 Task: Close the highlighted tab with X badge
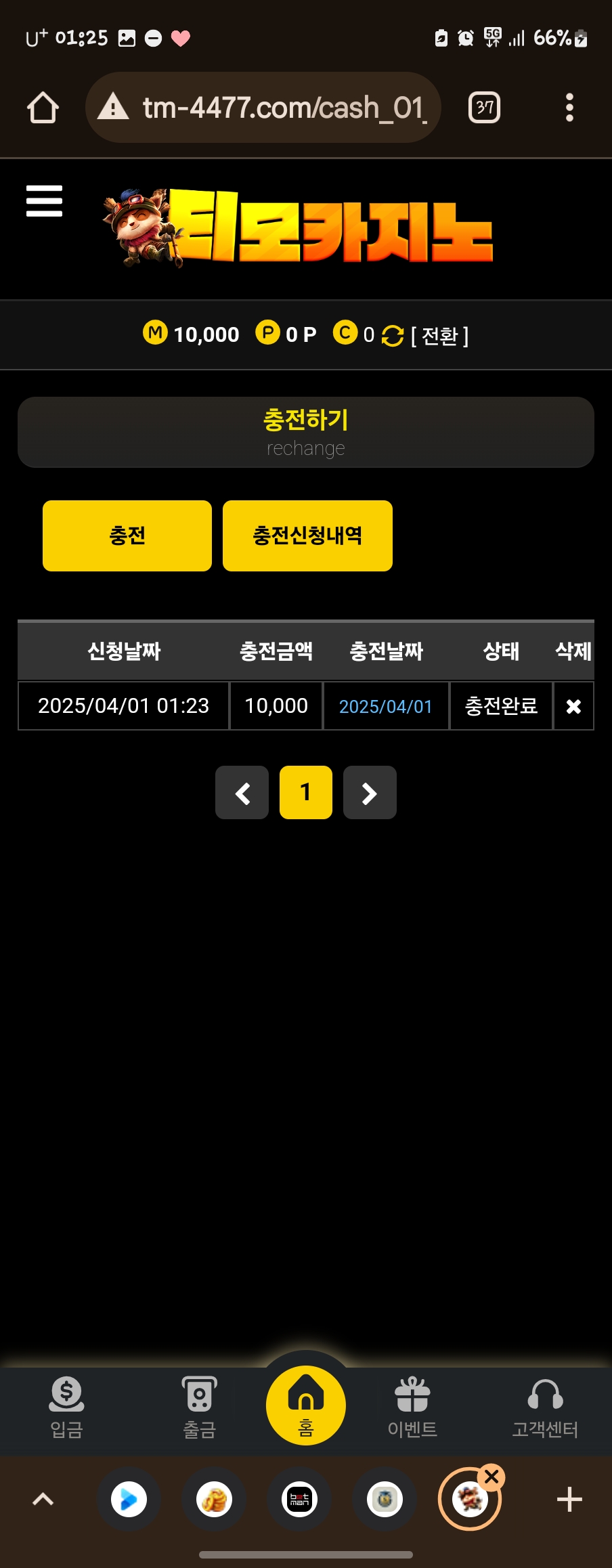(x=492, y=1477)
